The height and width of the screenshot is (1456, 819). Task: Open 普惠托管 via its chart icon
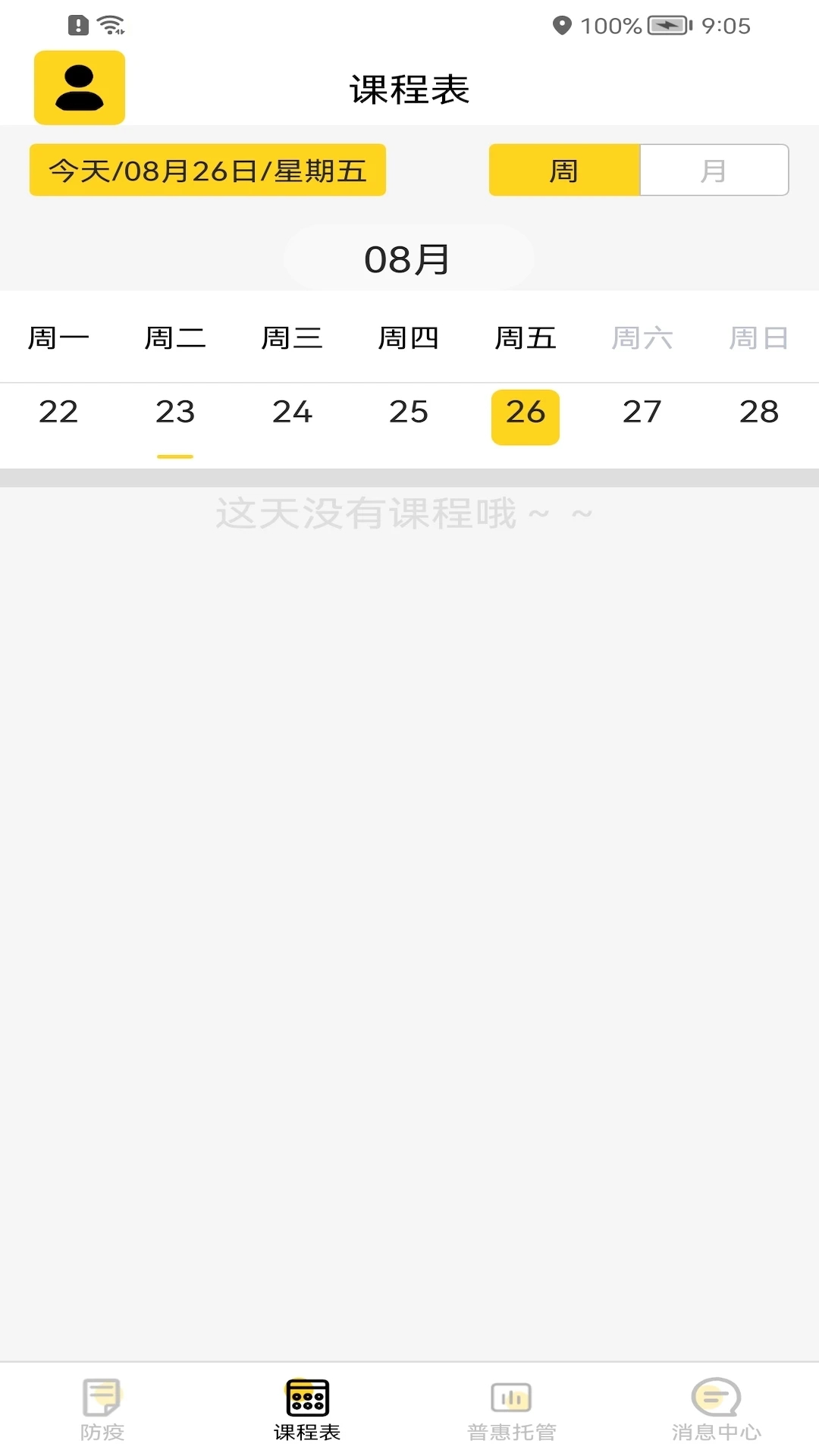(511, 1398)
